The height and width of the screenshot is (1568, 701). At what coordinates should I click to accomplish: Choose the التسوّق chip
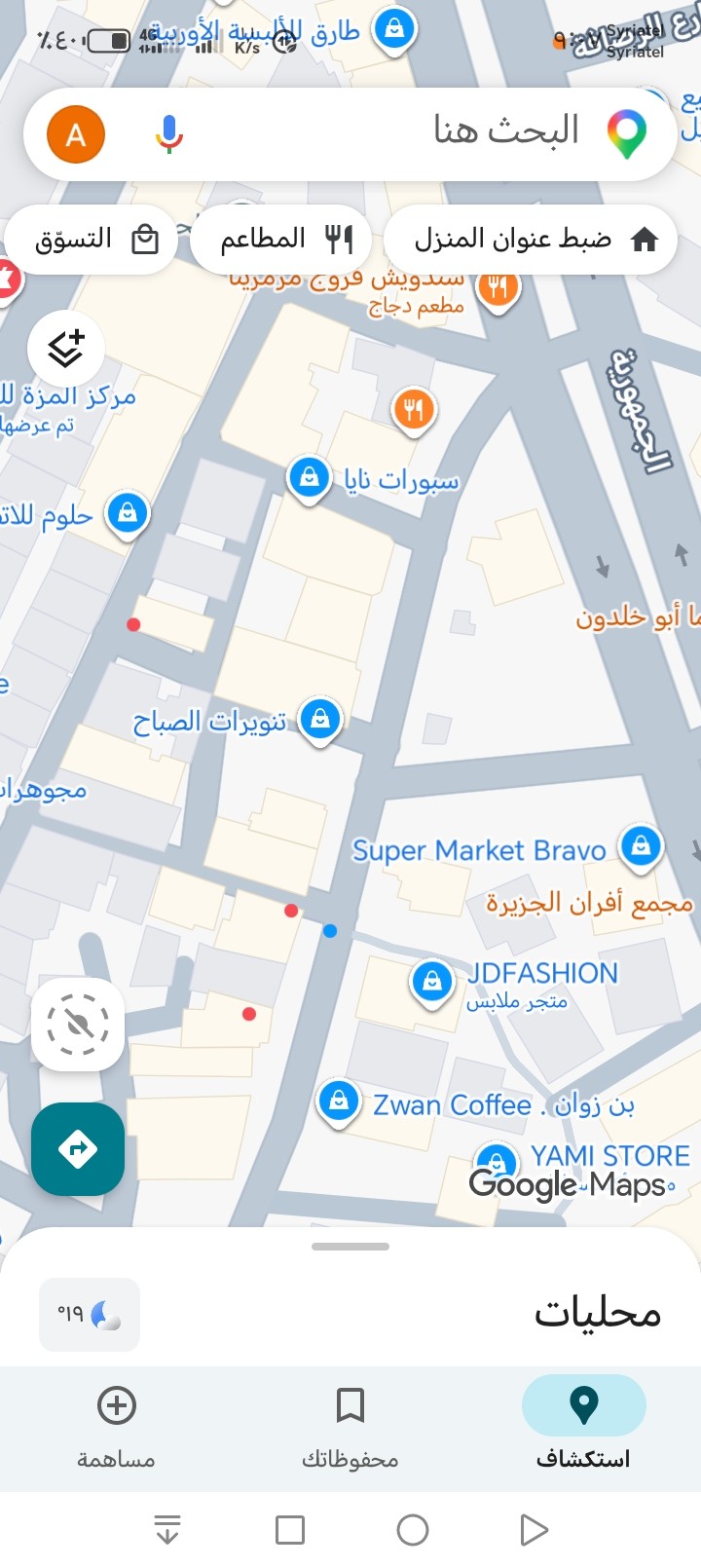92,239
